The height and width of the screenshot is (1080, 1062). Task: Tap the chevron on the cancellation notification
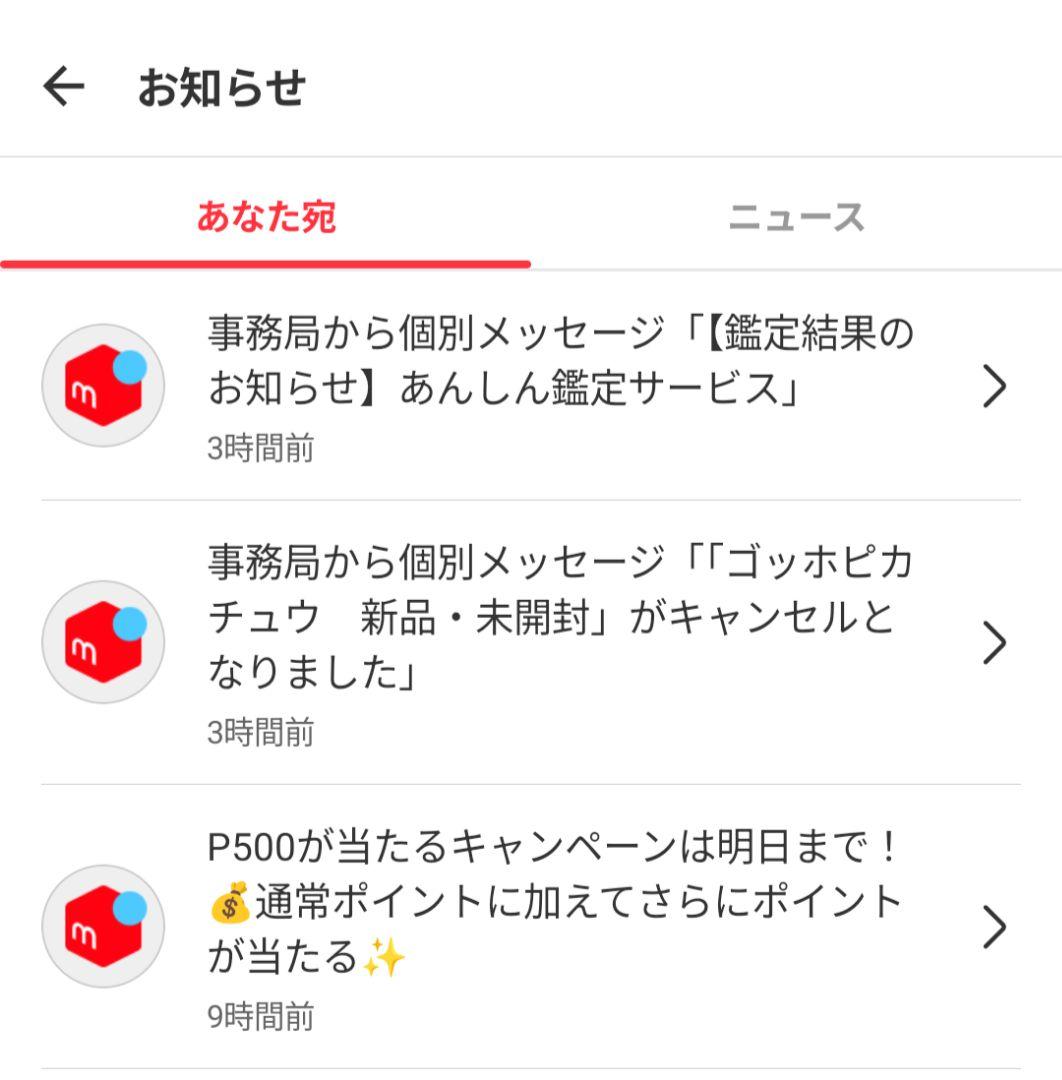pyautogui.click(x=992, y=643)
